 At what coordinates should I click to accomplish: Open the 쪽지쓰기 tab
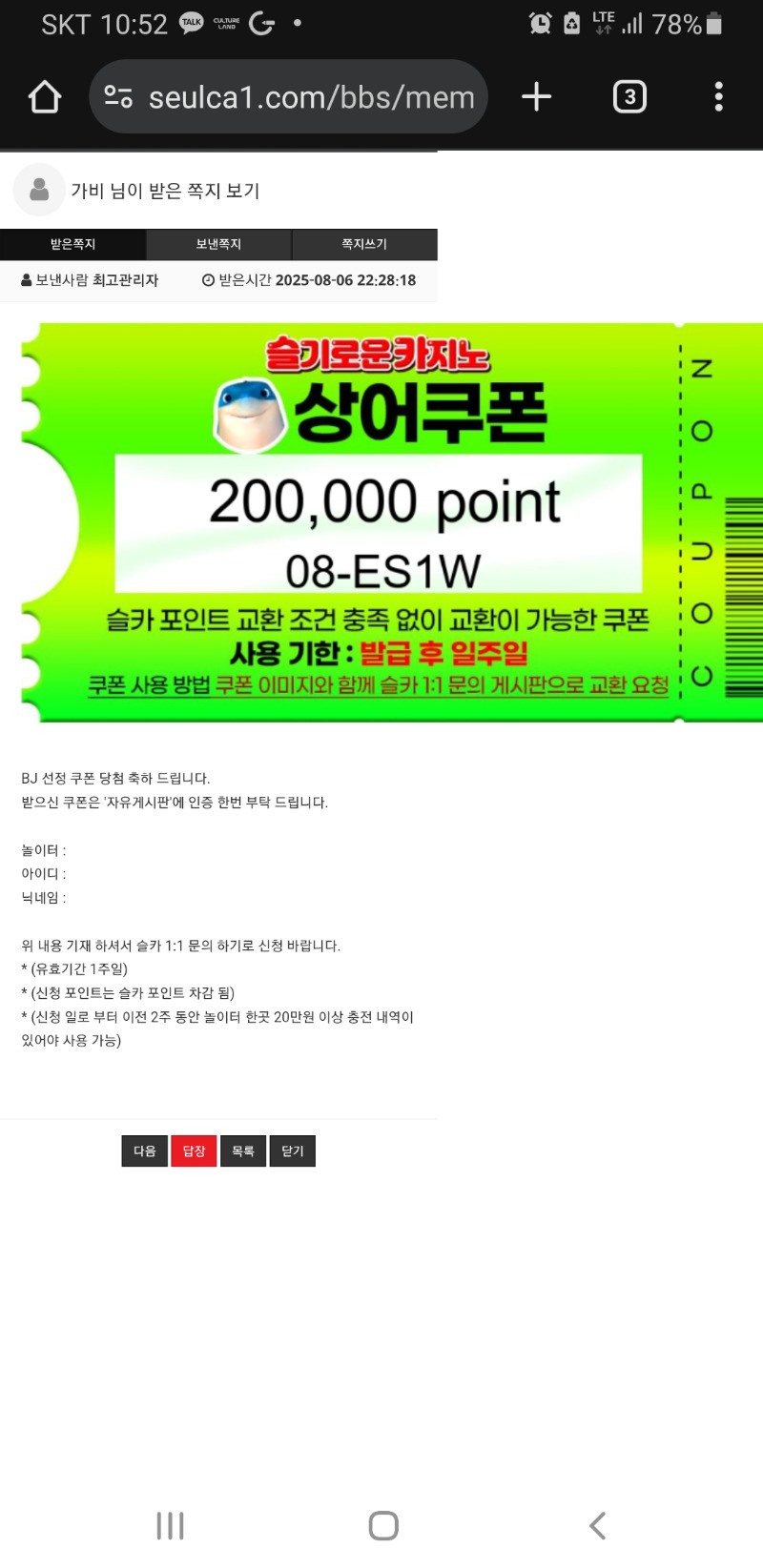coord(364,244)
